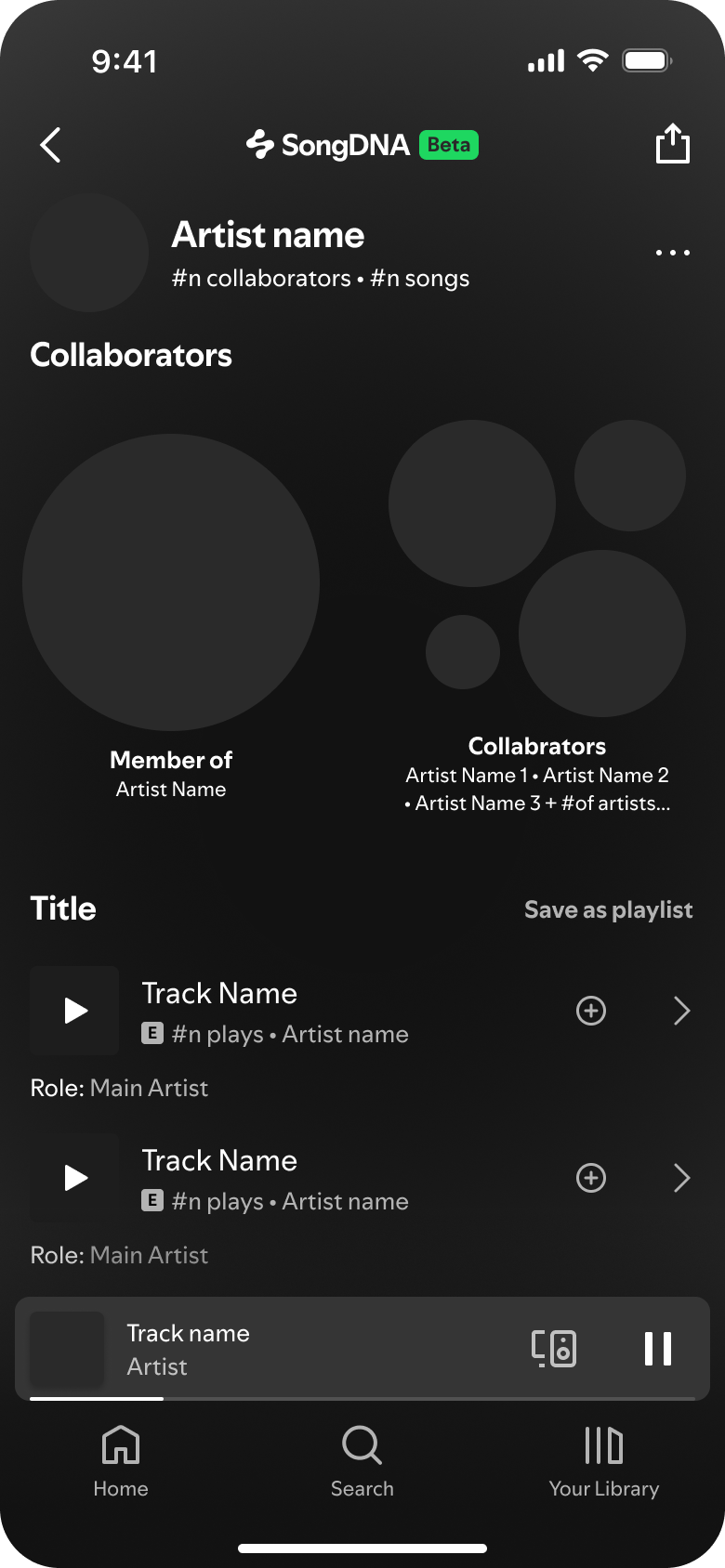Open the three-dot menu for Artist name

coord(672,253)
